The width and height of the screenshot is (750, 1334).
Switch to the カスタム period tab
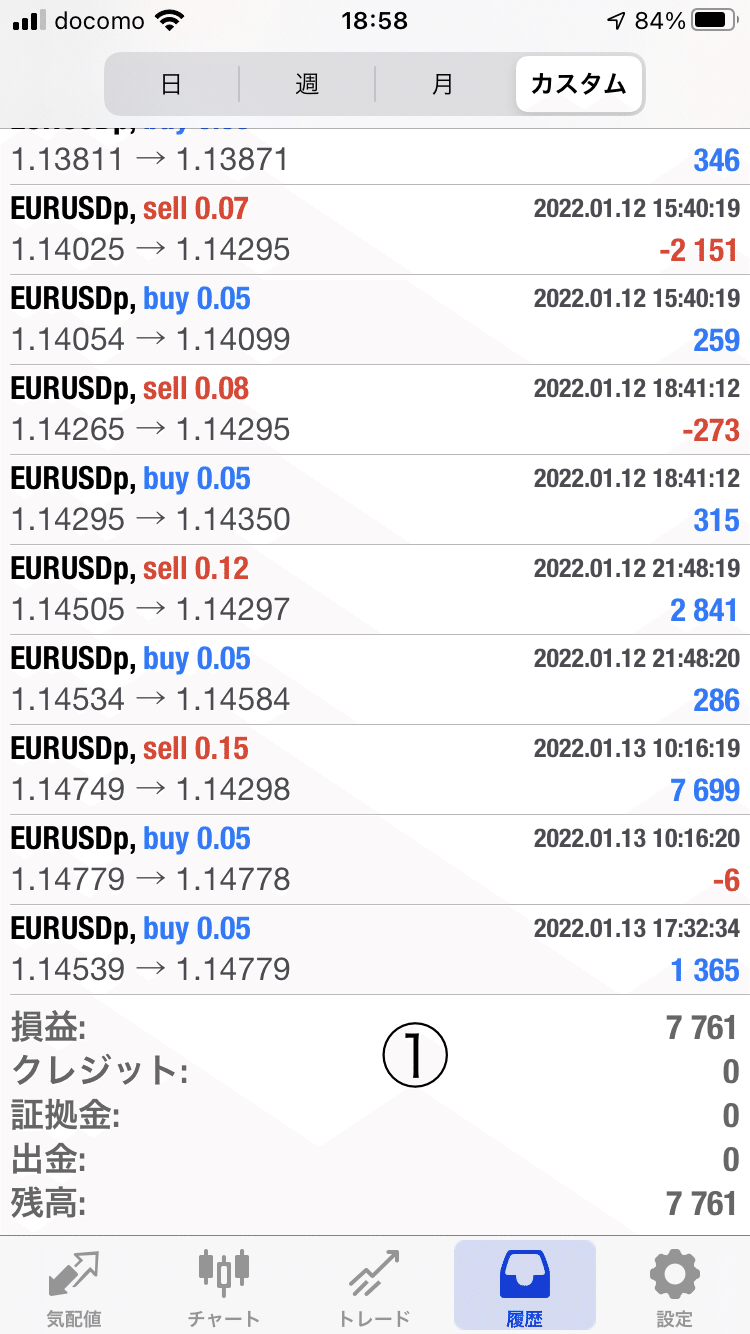click(x=578, y=85)
